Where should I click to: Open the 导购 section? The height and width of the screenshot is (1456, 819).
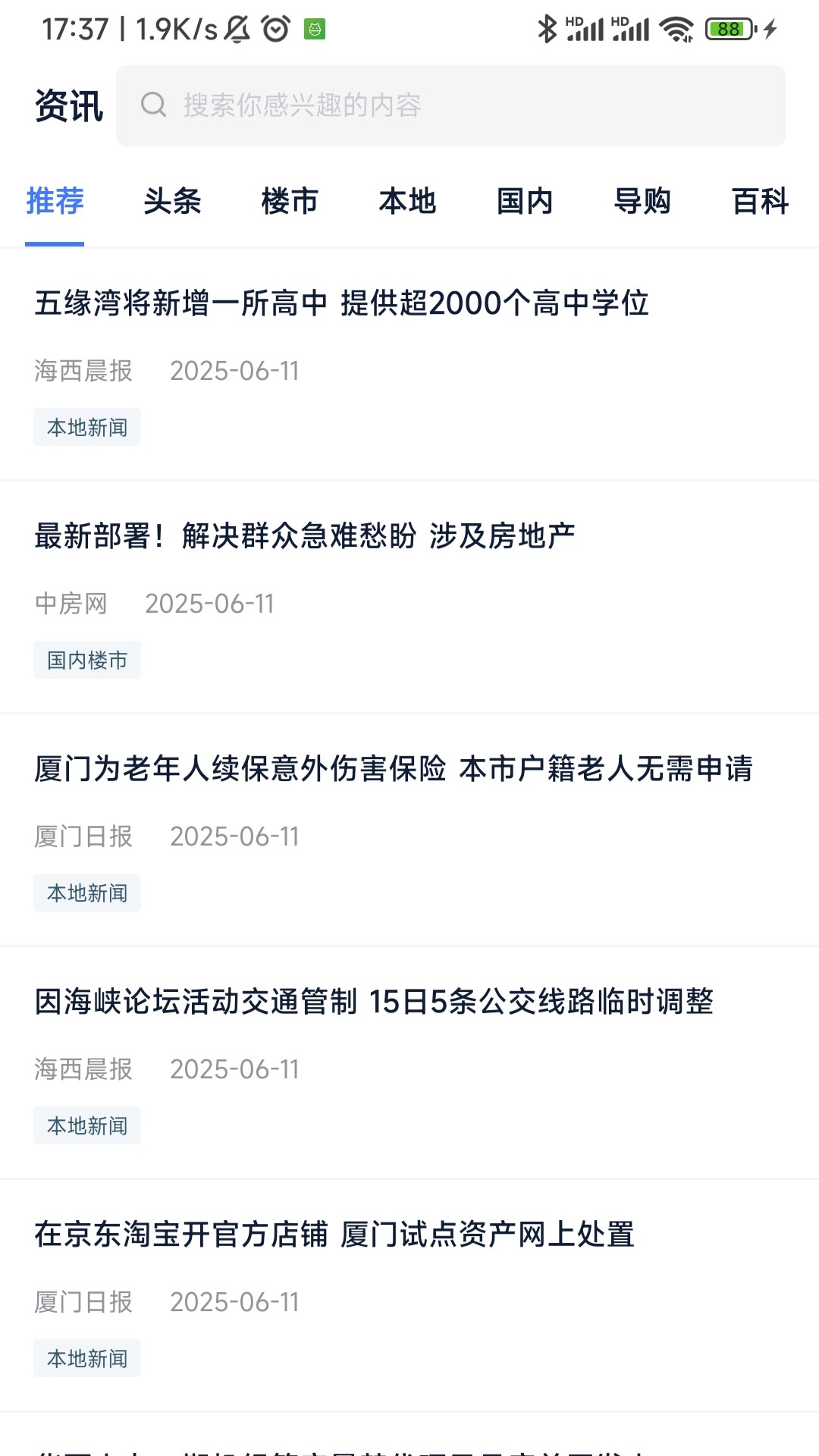click(642, 202)
